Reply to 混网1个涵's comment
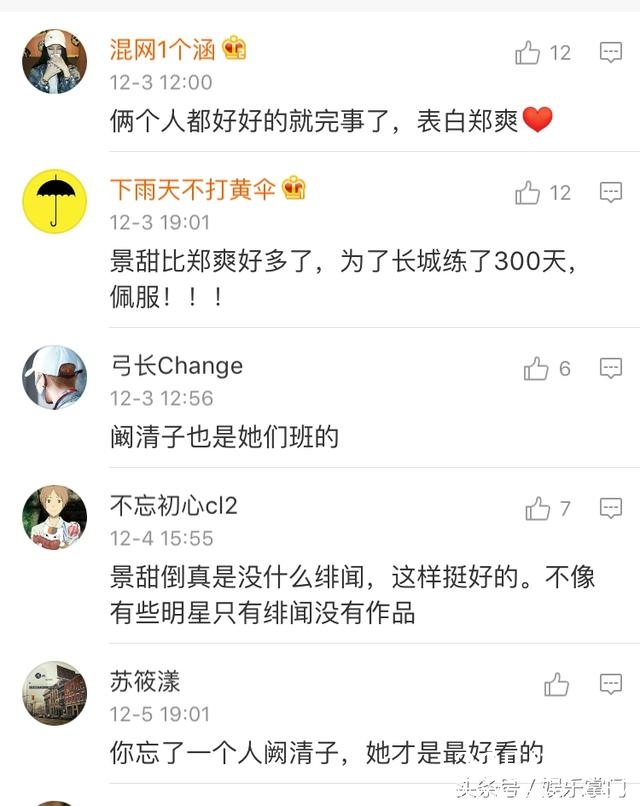 611,53
